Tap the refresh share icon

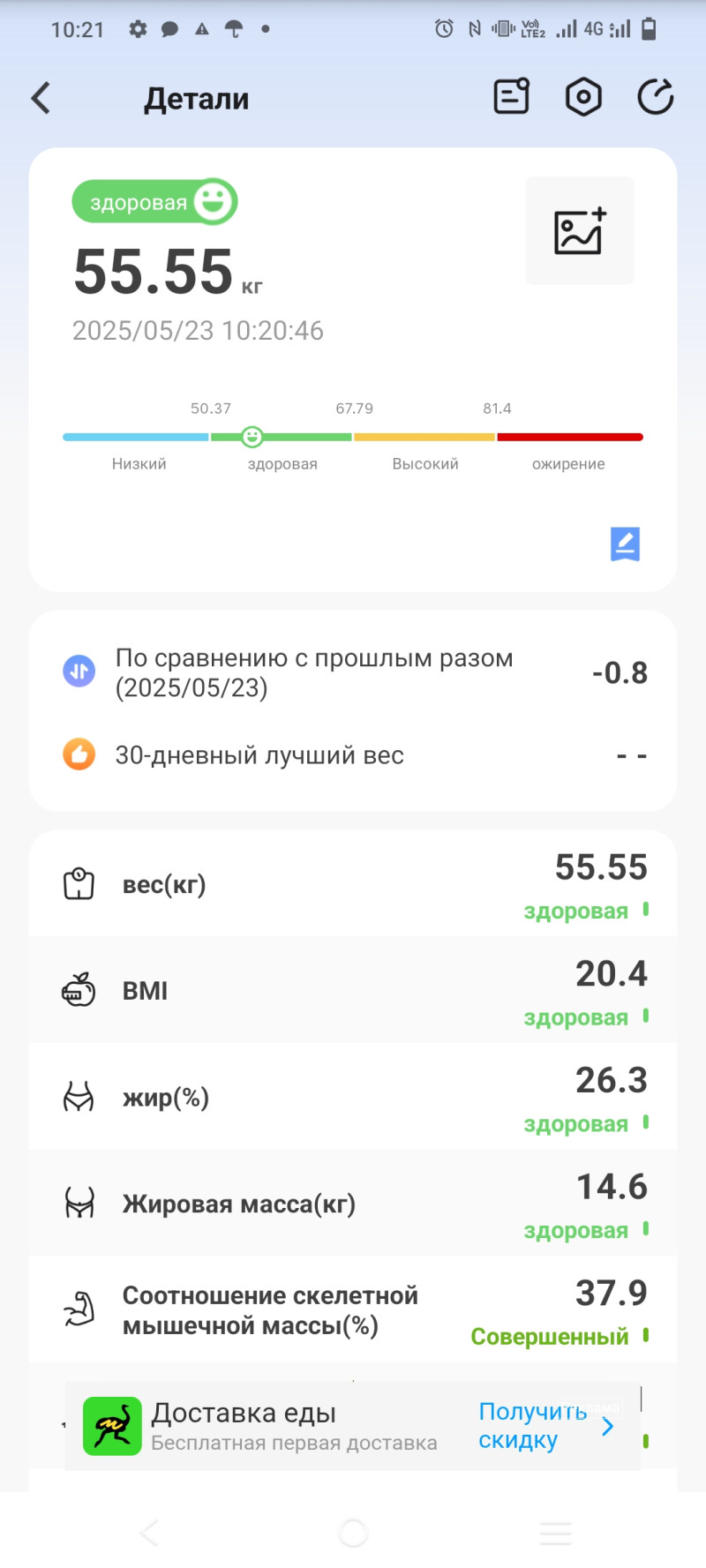coord(655,97)
